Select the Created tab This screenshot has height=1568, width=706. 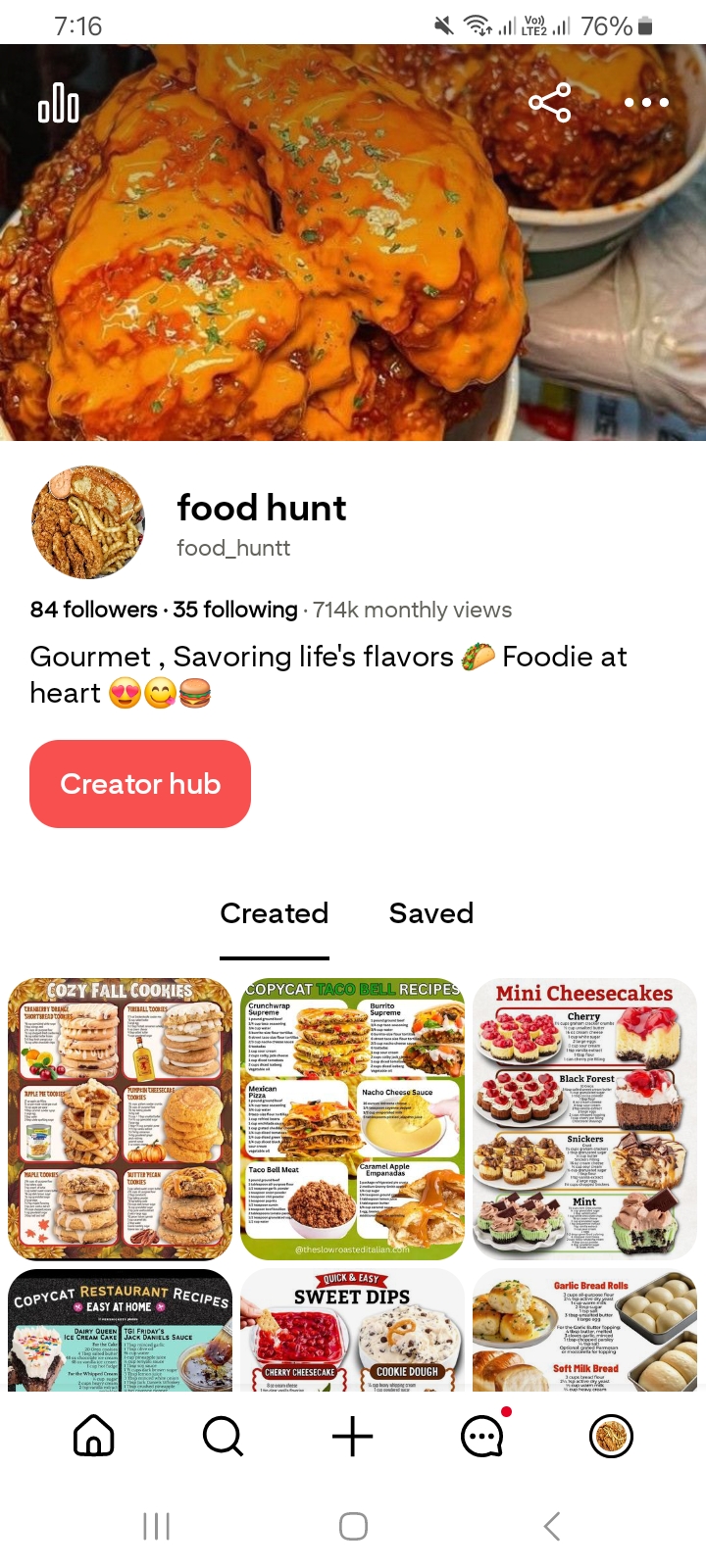tap(274, 913)
